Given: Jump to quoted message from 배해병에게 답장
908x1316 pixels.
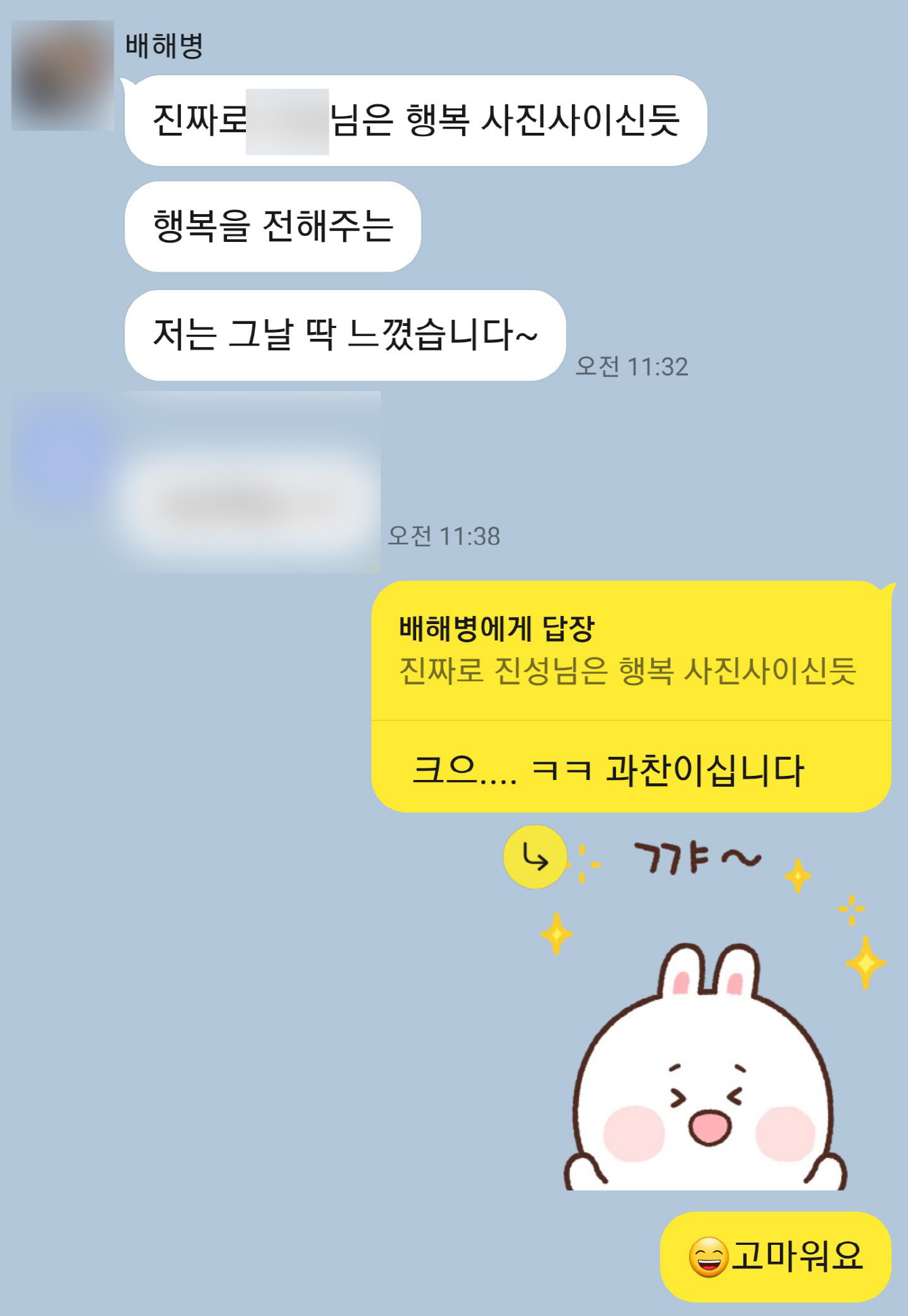Looking at the screenshot, I should coord(629,651).
